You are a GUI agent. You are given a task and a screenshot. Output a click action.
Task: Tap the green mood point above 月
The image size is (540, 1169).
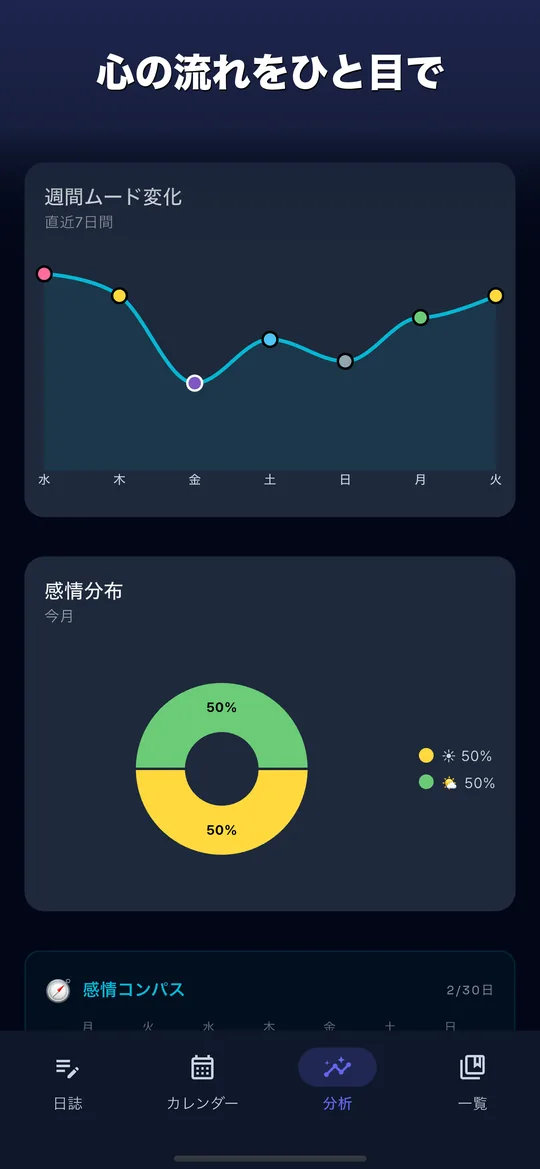pos(421,318)
